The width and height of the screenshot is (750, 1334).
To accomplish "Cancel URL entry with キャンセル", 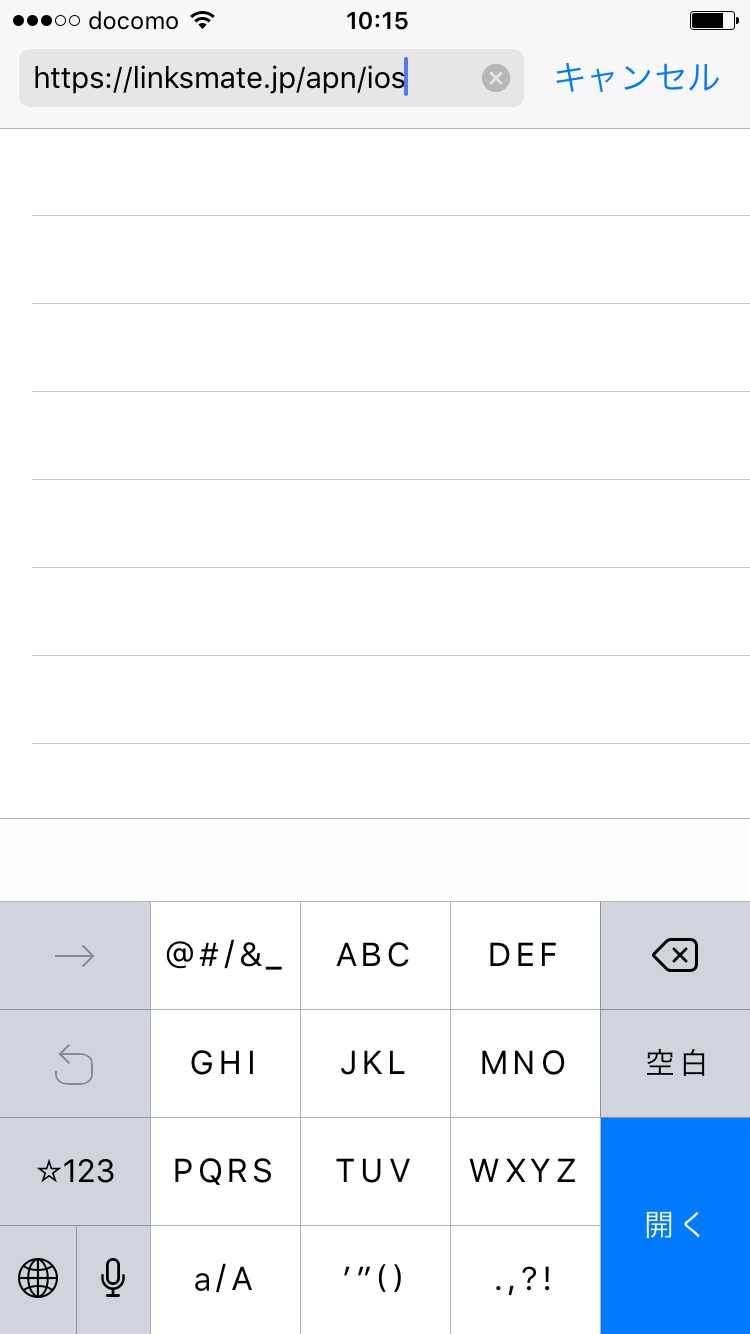I will tap(637, 78).
